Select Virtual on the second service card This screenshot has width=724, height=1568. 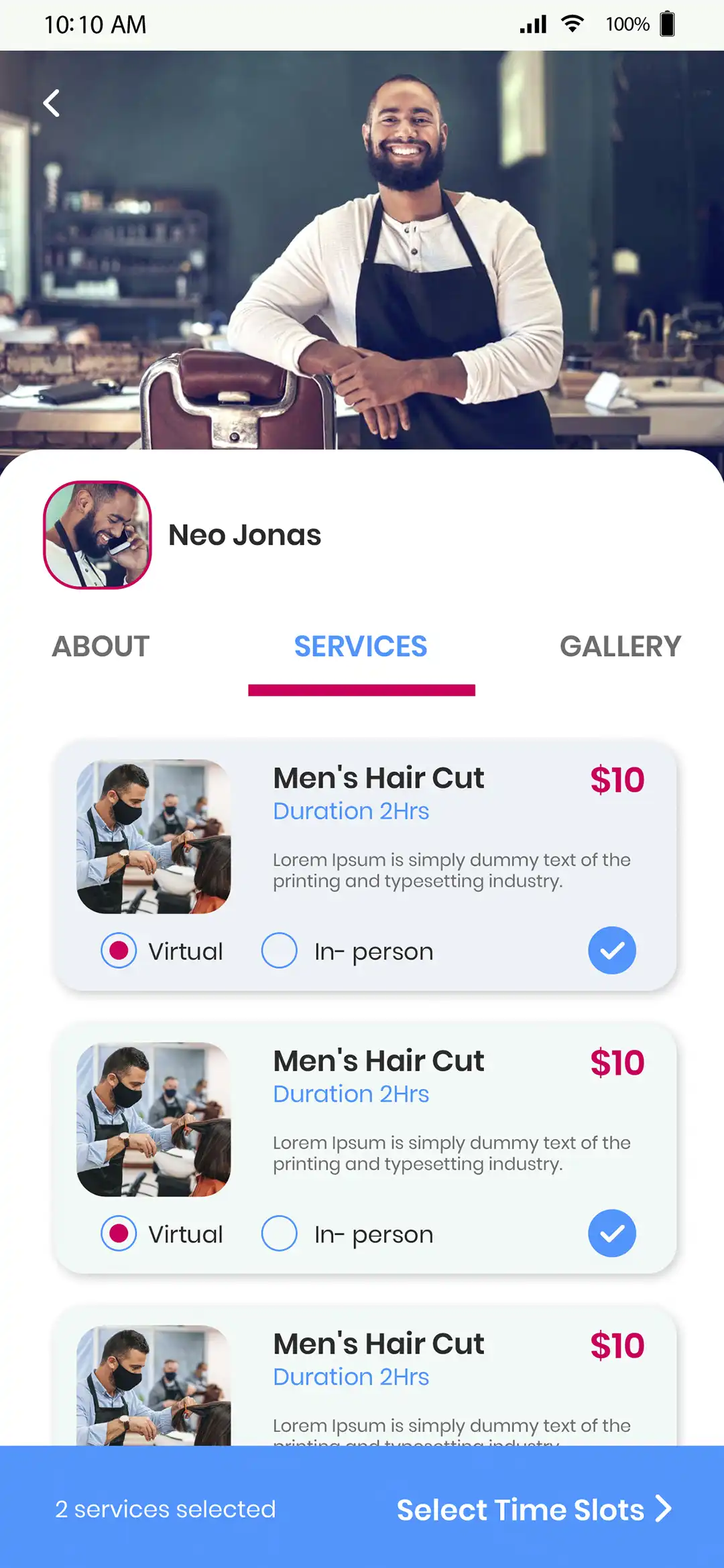(118, 1233)
